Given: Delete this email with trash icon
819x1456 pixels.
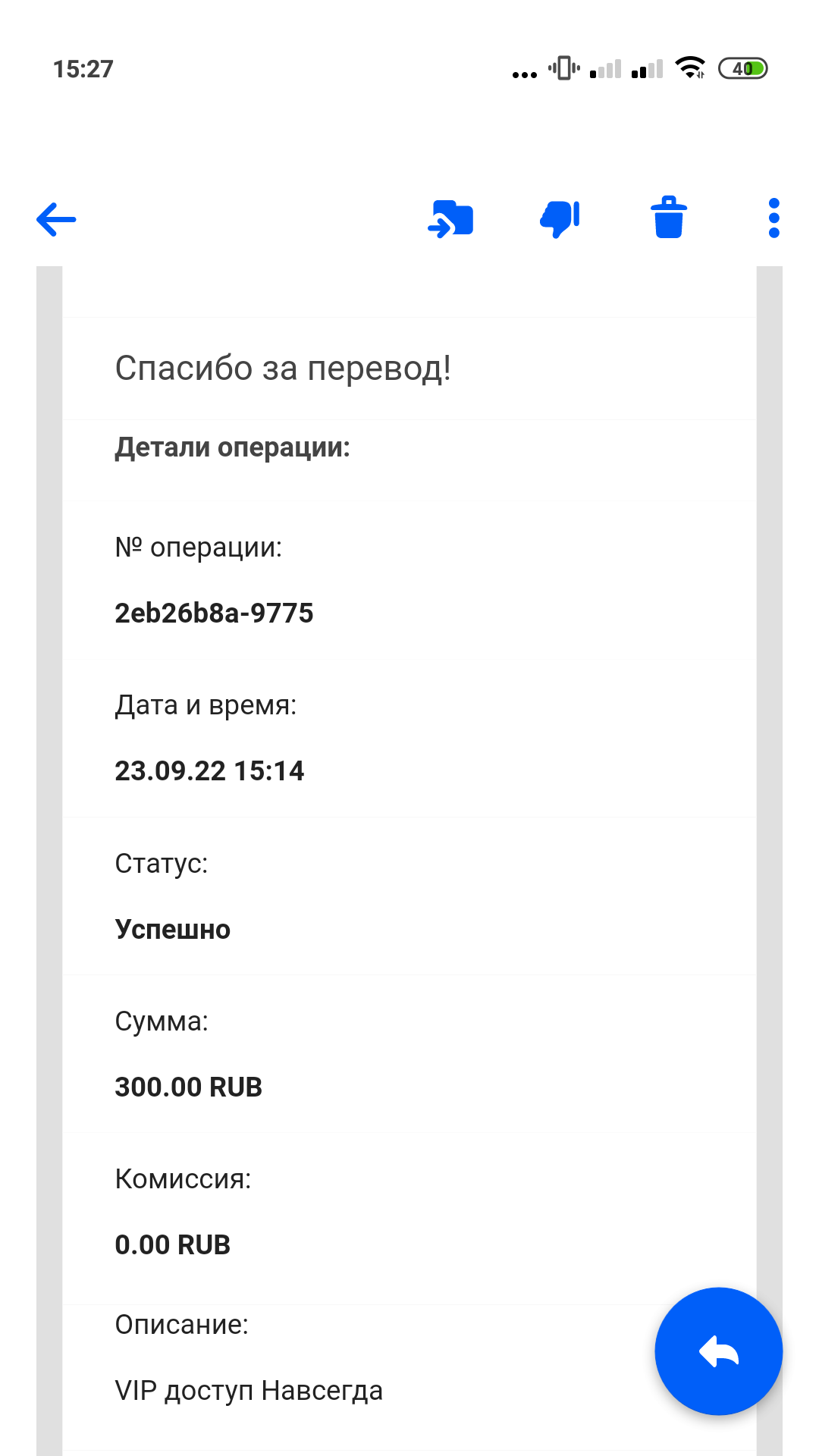Looking at the screenshot, I should pyautogui.click(x=669, y=218).
